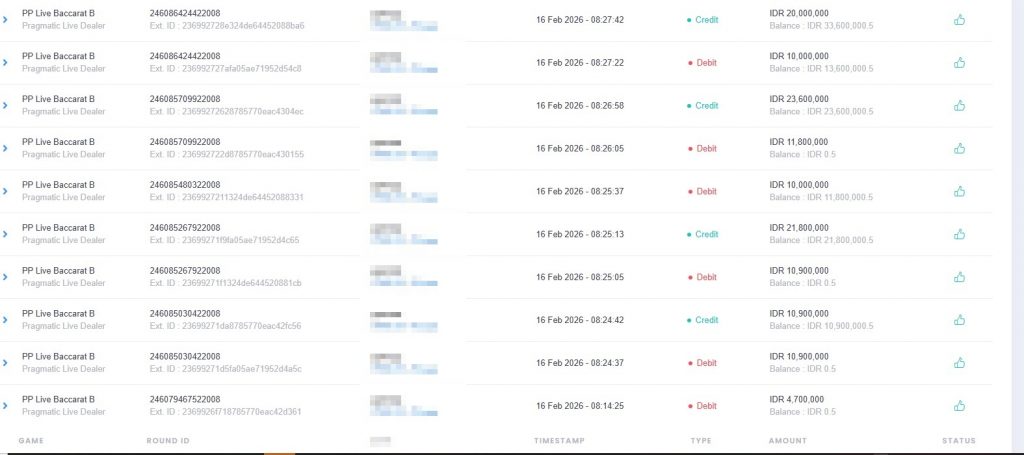This screenshot has height=455, width=1024.
Task: Expand the credit row at 08:26:58
Action: 5,105
